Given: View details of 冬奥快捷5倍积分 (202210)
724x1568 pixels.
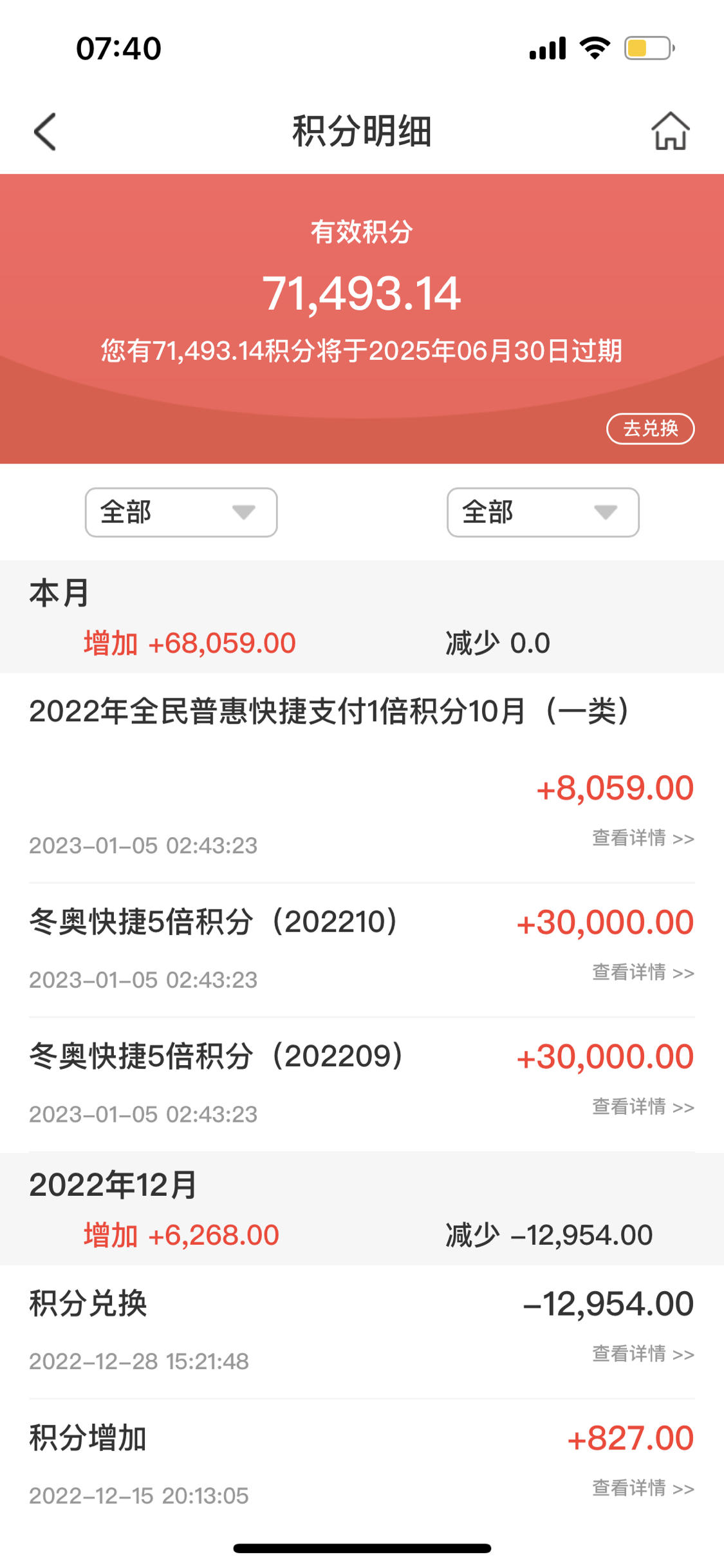Looking at the screenshot, I should tap(643, 972).
